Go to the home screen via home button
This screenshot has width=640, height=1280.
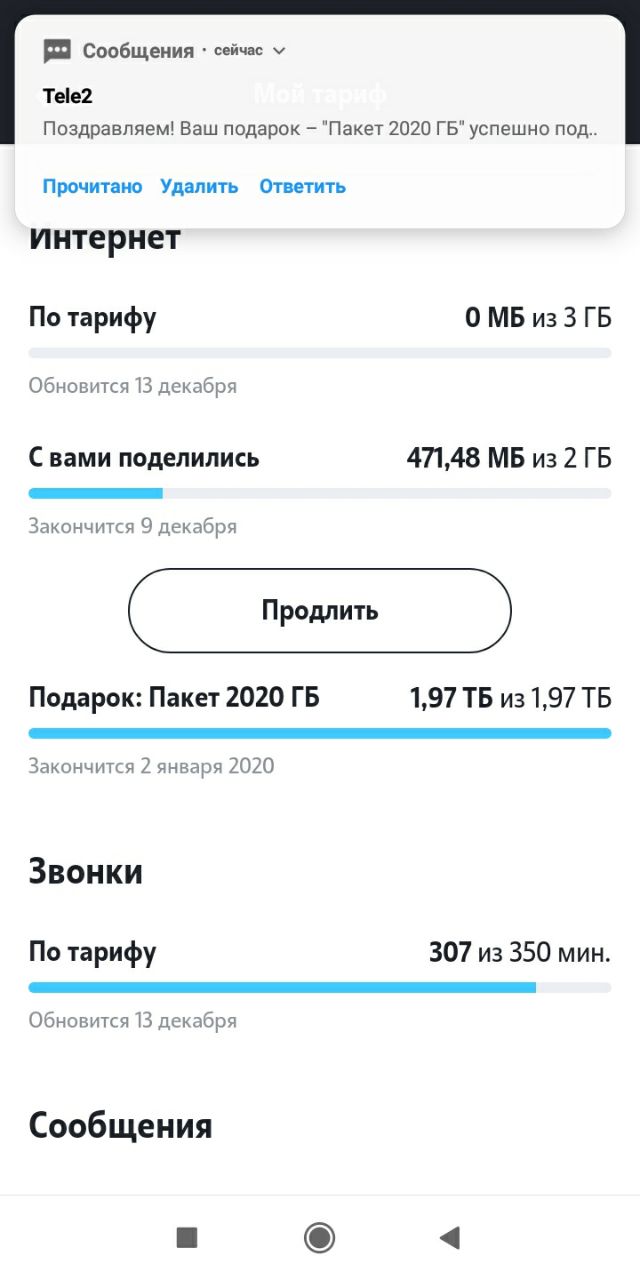(x=319, y=1238)
